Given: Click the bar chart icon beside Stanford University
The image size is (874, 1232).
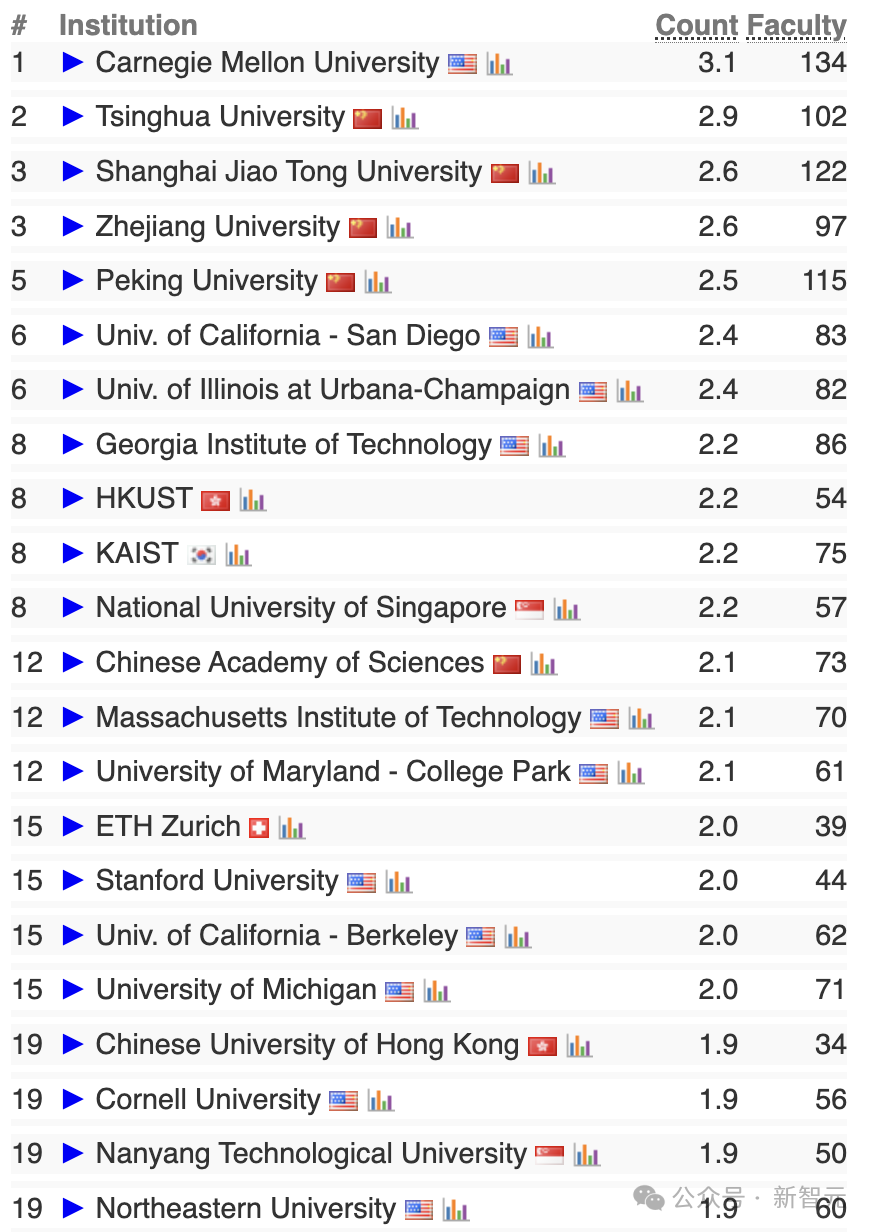Looking at the screenshot, I should (399, 881).
